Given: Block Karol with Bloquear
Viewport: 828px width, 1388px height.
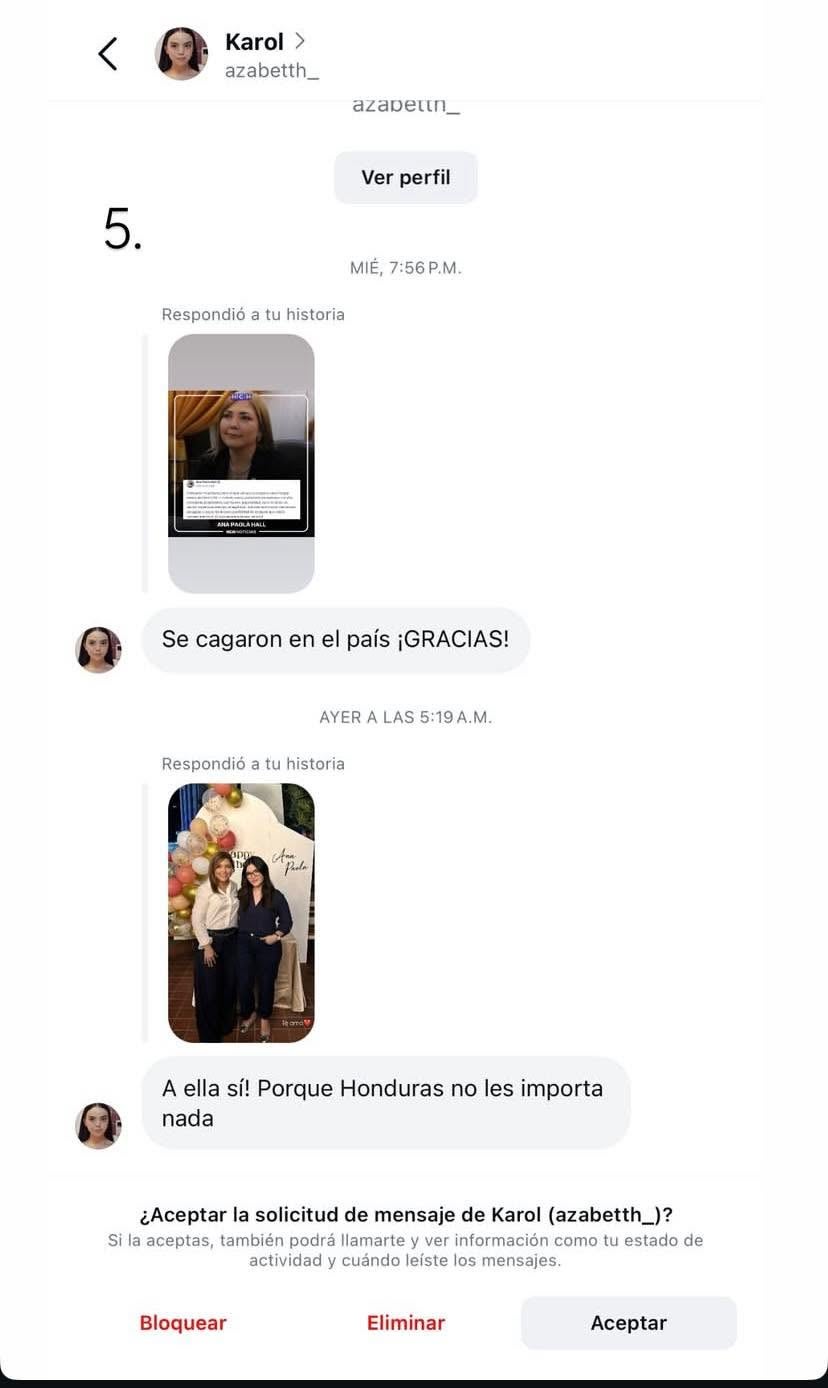Looking at the screenshot, I should [183, 1323].
